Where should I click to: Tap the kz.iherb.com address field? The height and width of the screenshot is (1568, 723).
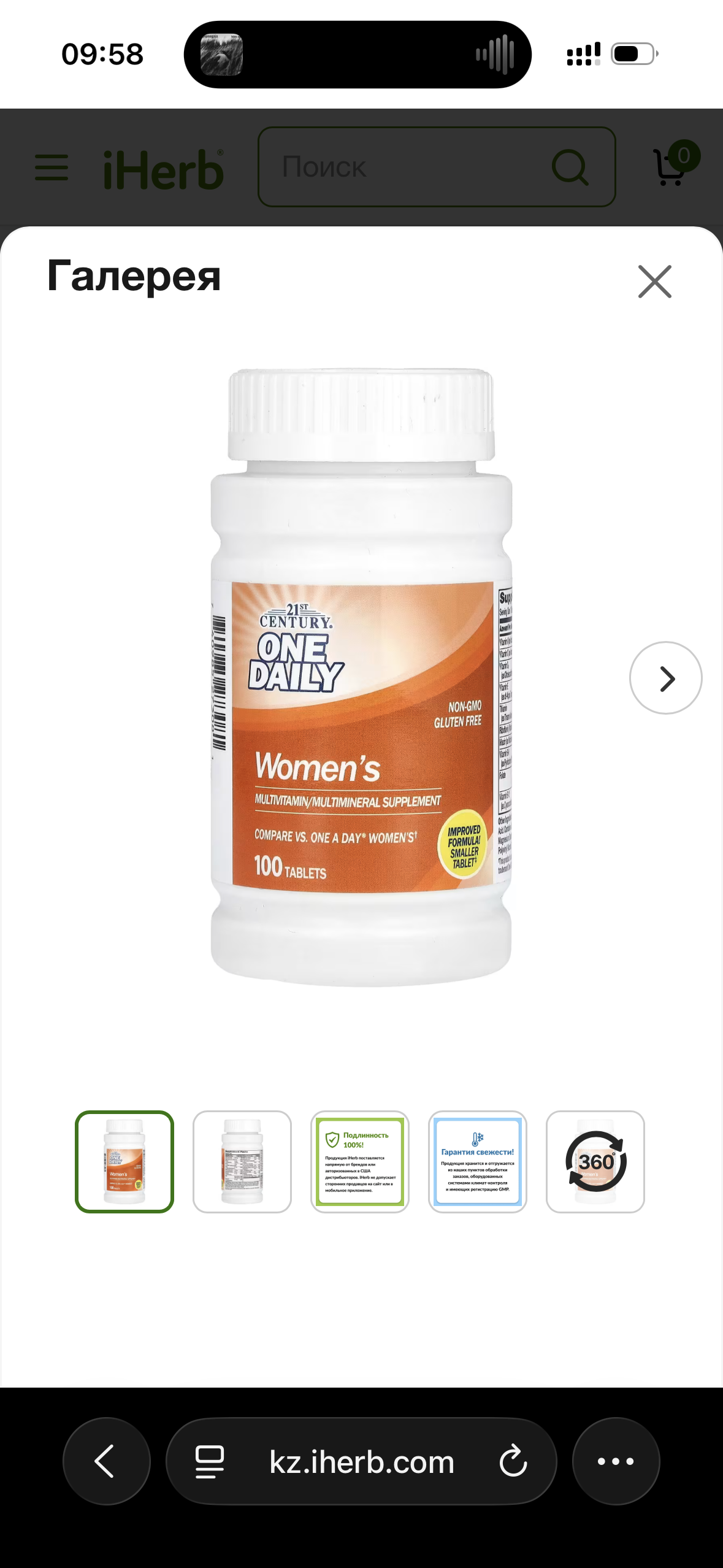[x=362, y=1461]
